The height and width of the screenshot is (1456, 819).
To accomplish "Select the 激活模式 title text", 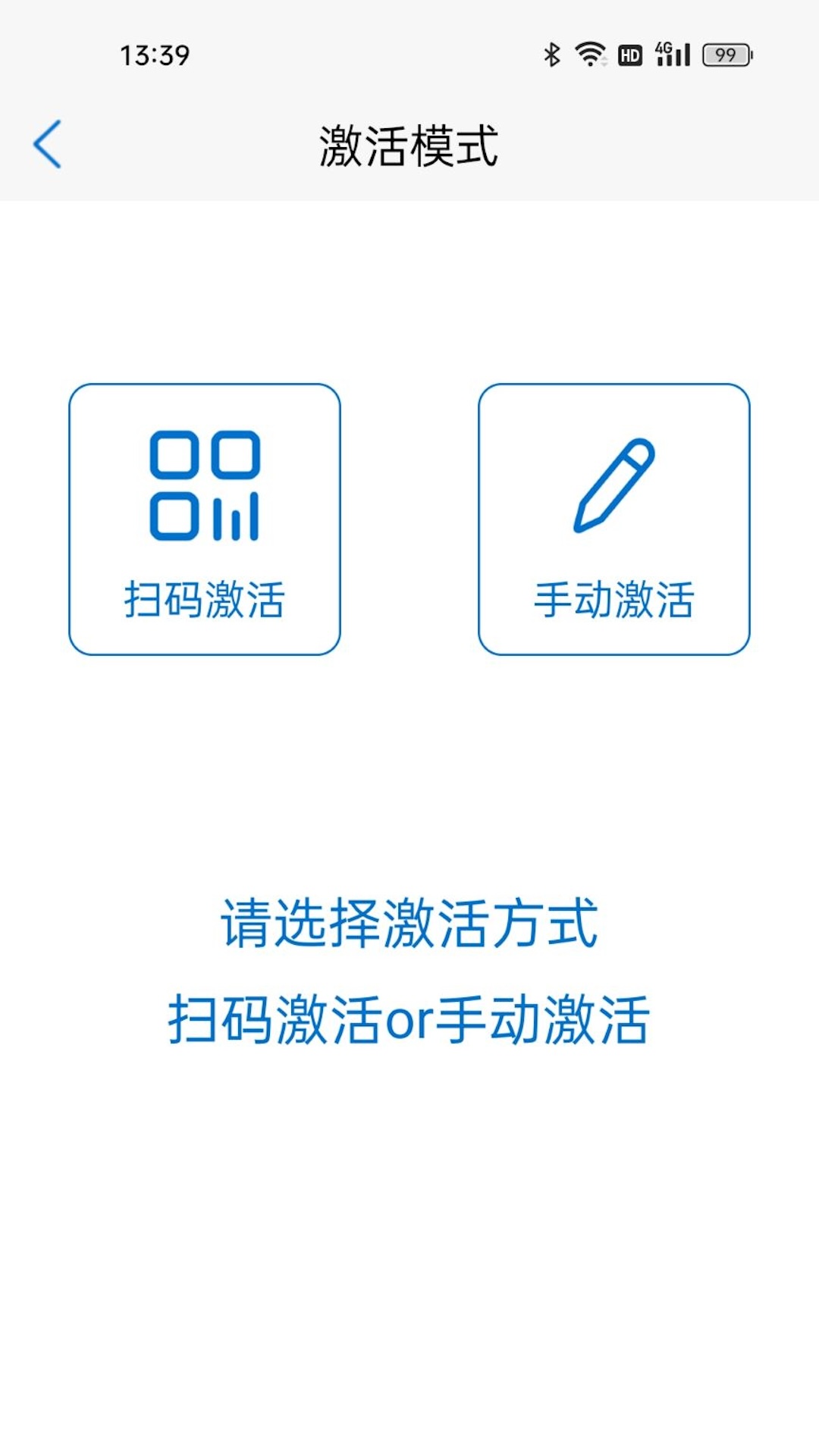I will coord(409,143).
